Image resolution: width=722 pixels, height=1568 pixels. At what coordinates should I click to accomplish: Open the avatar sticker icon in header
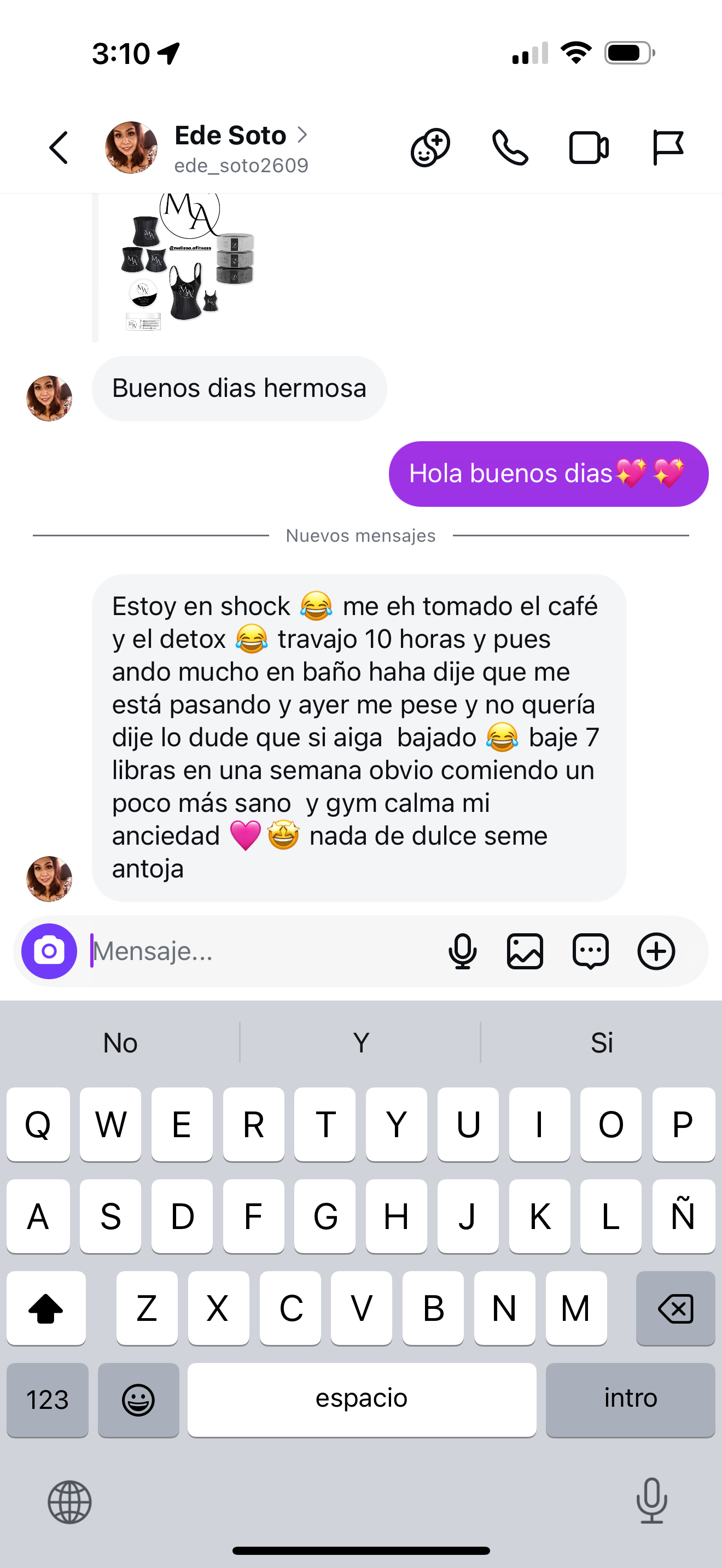coord(430,148)
